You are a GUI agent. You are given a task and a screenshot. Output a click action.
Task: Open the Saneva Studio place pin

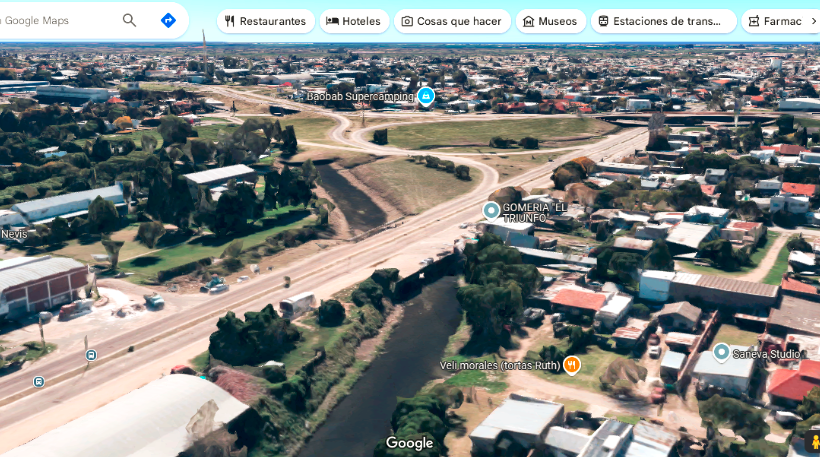click(722, 352)
